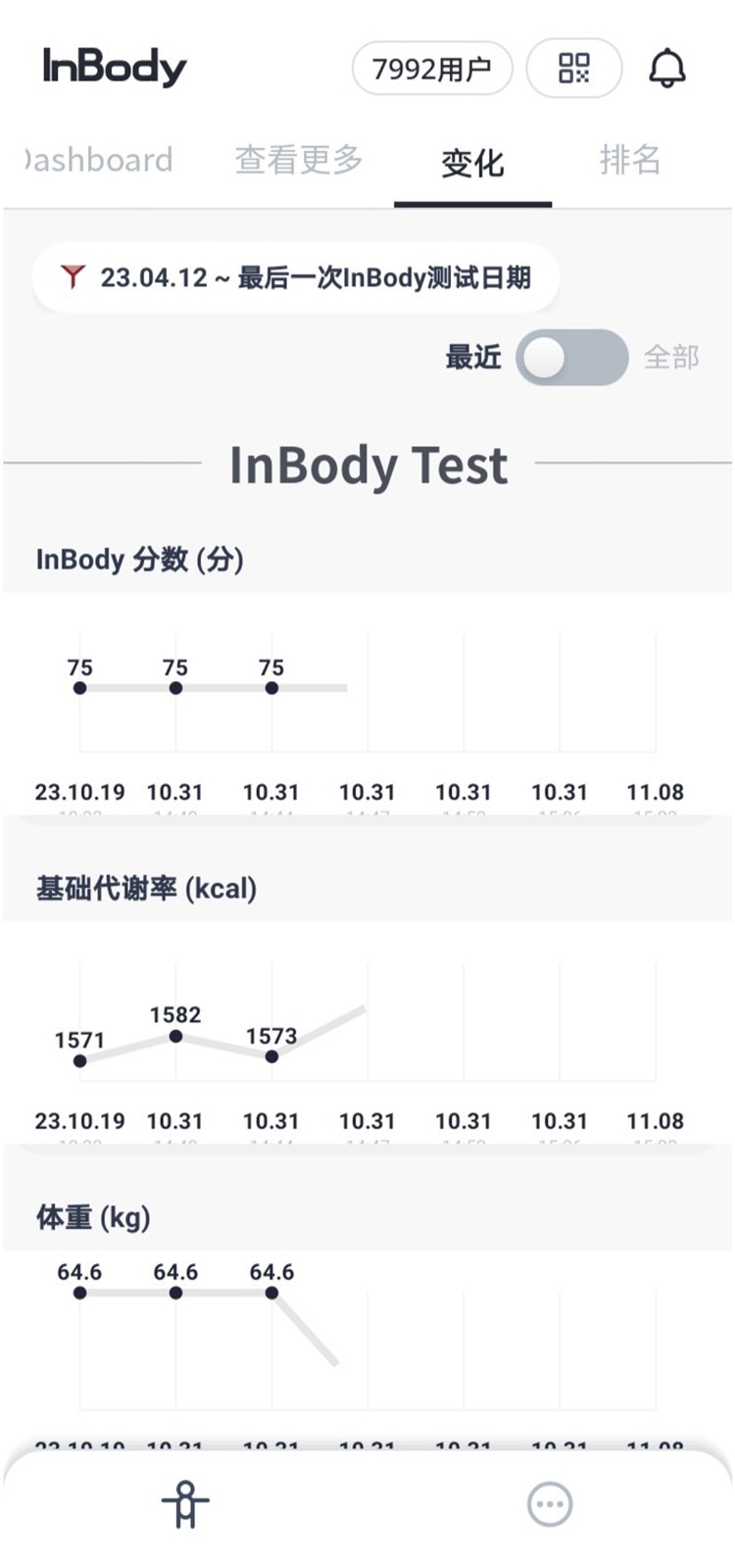The image size is (735, 1568).
Task: Open the date range filter 23.04.12
Action: tap(294, 277)
